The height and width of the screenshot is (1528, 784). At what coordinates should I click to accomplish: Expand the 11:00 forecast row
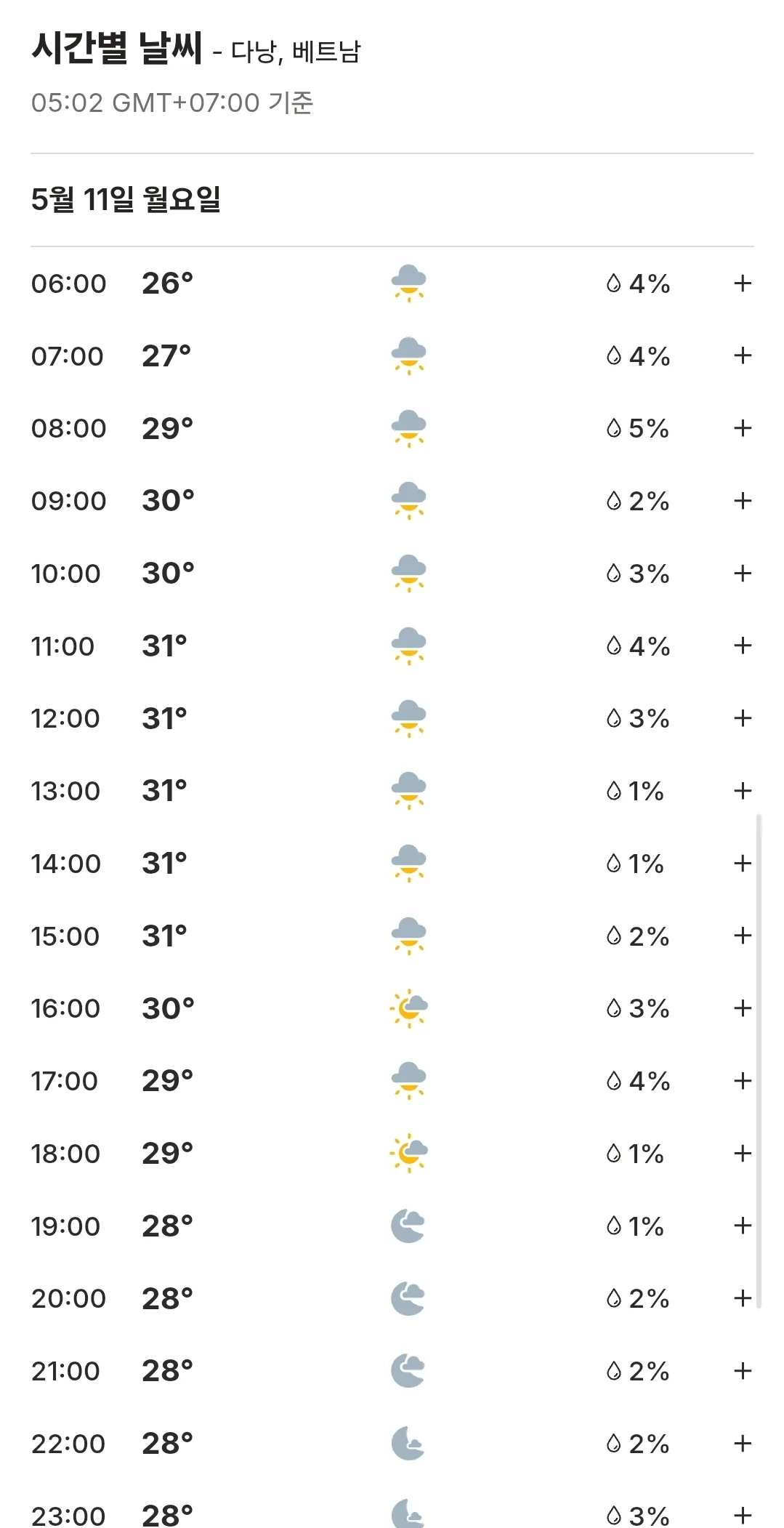(x=742, y=646)
